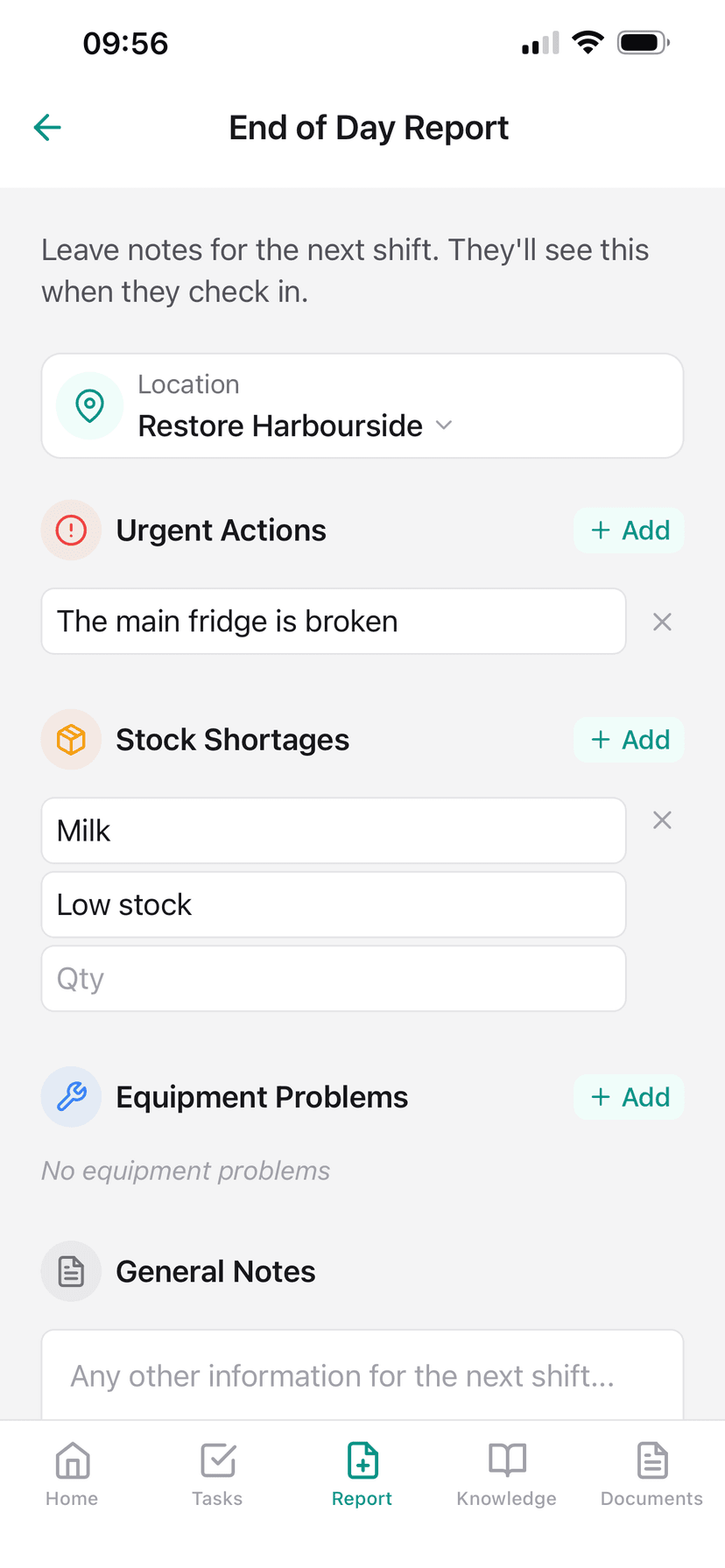Tap the back arrow to leave the report
The height and width of the screenshot is (1568, 725).
(46, 127)
